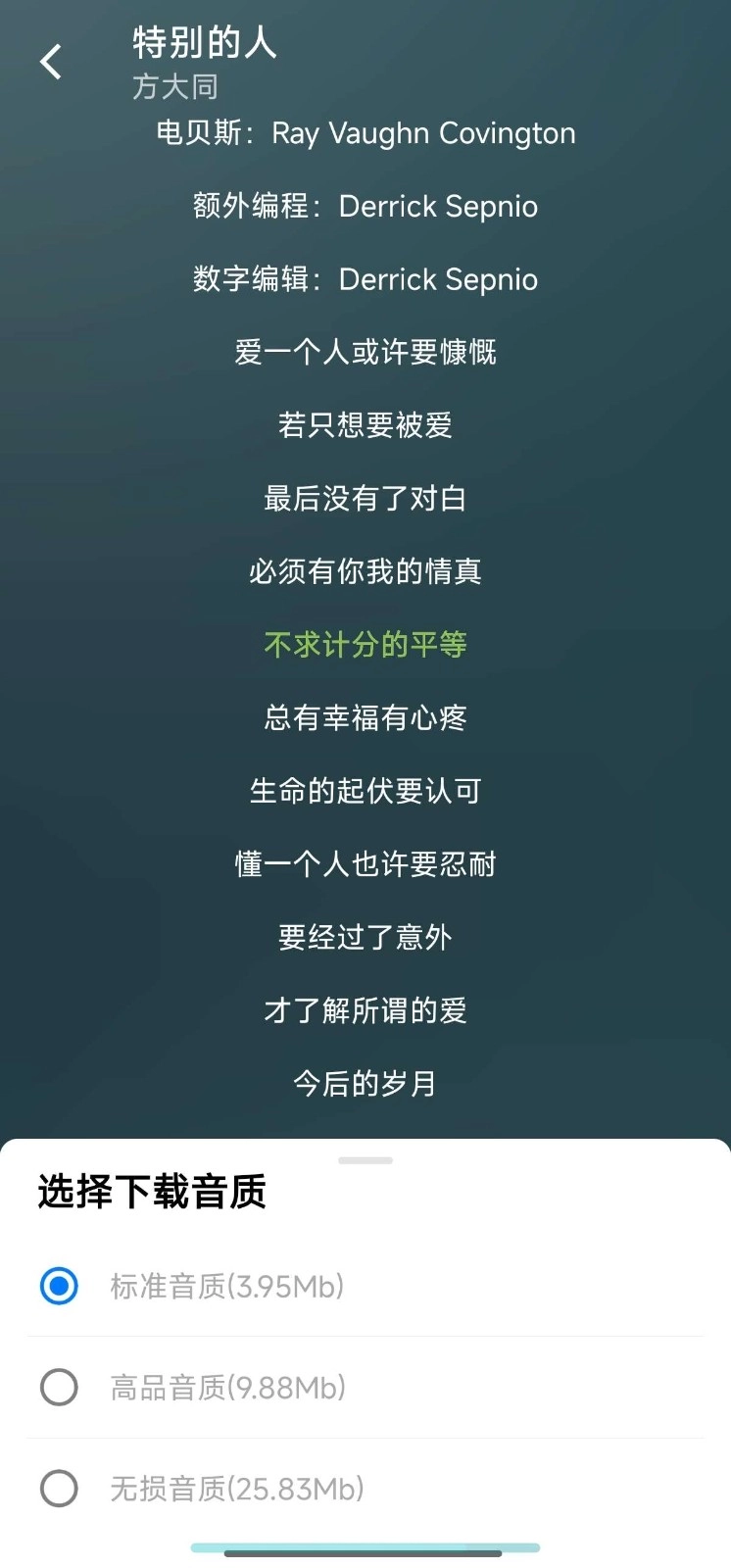Go back using the top-left arrow
This screenshot has width=731, height=1568.
(51, 62)
